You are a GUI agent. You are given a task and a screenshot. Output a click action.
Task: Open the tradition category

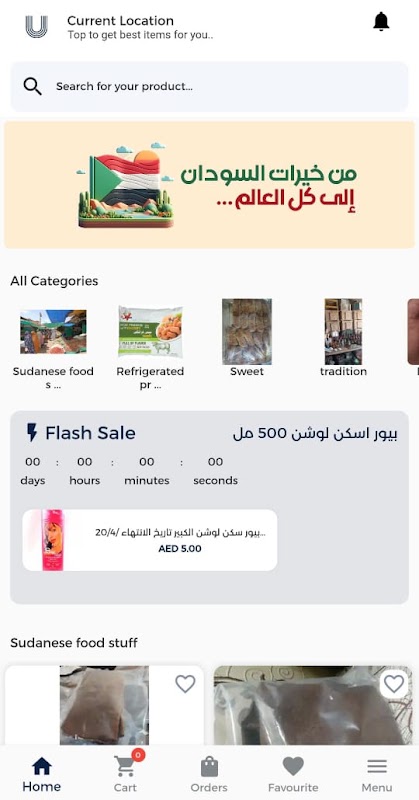[x=343, y=338]
